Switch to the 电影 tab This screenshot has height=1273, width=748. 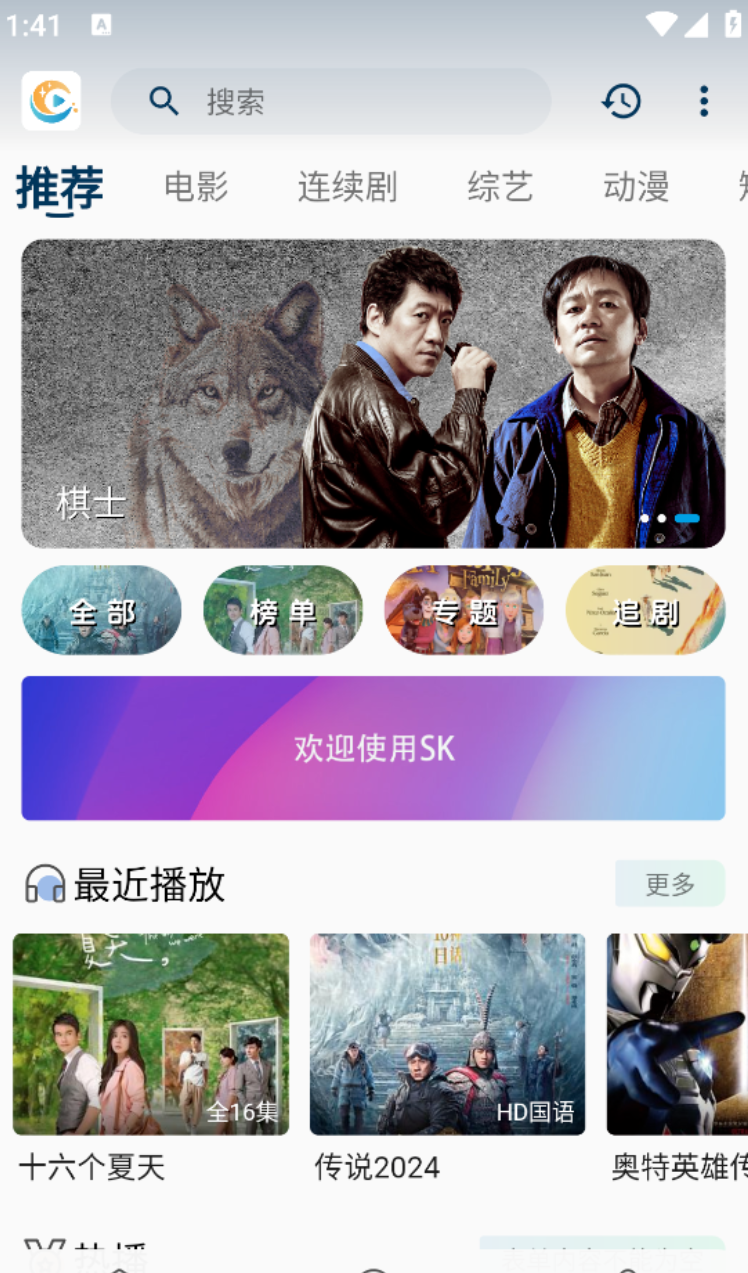[x=196, y=187]
